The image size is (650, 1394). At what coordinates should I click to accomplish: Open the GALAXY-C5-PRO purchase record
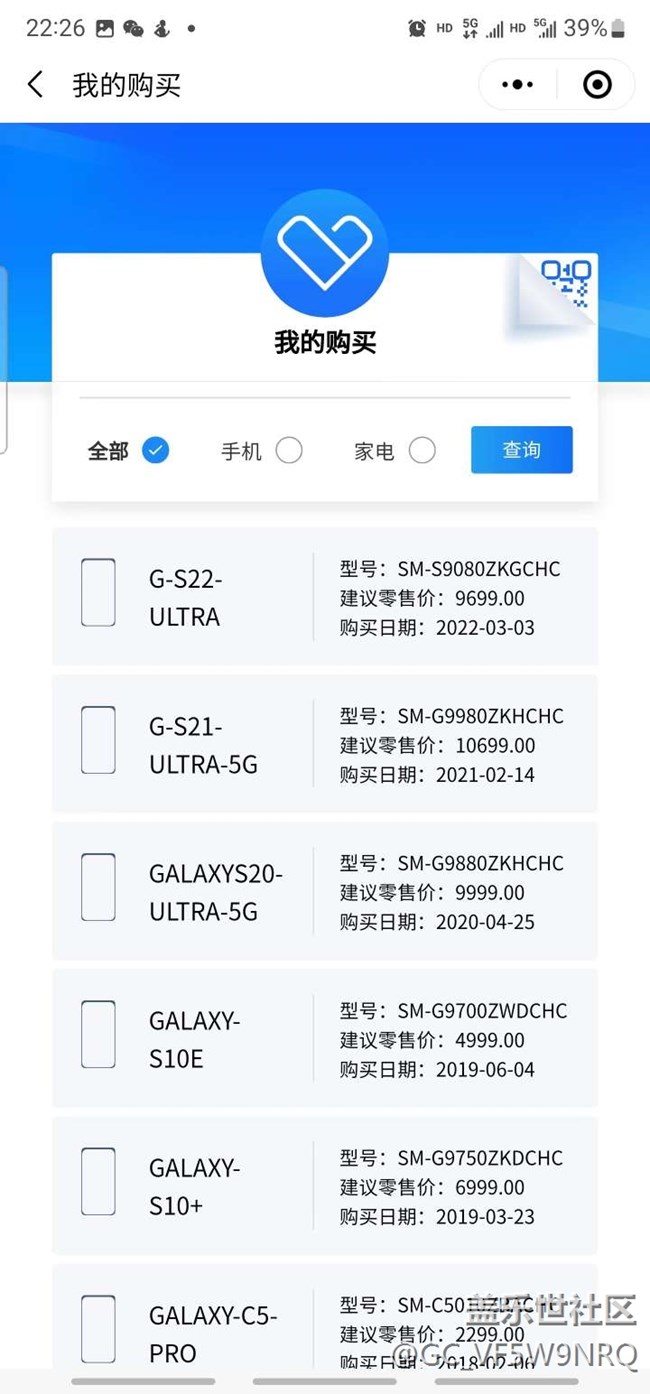point(325,1318)
